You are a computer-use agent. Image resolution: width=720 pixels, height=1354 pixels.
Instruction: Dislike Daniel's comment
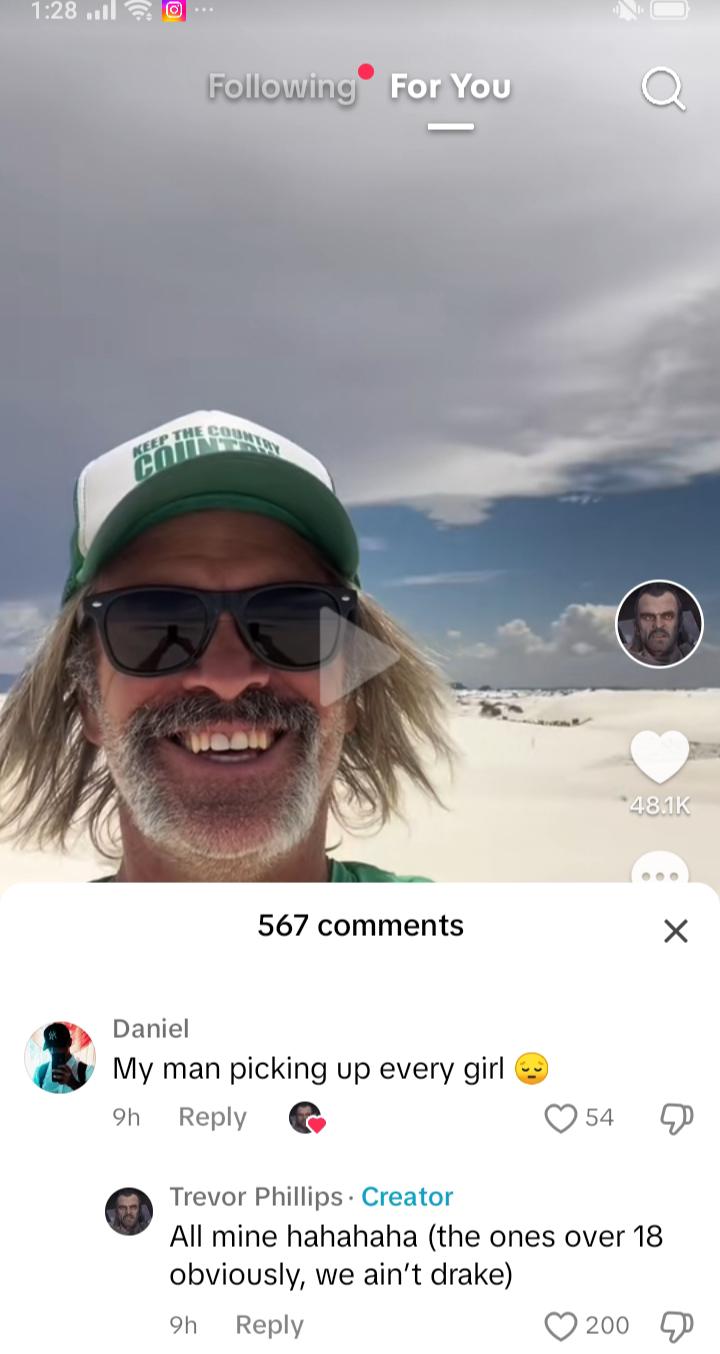[x=677, y=1117]
